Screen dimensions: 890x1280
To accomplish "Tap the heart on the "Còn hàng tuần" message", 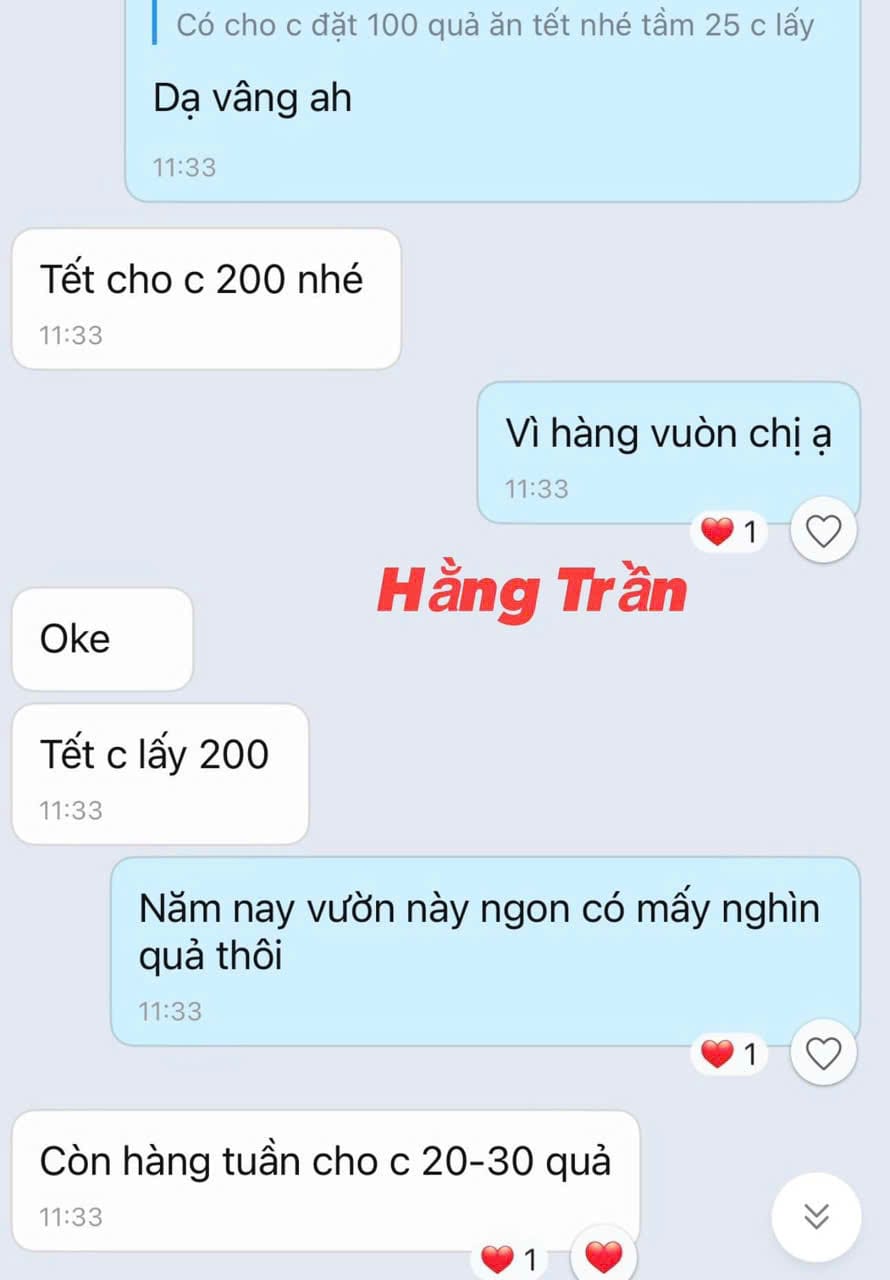I will pos(603,1256).
